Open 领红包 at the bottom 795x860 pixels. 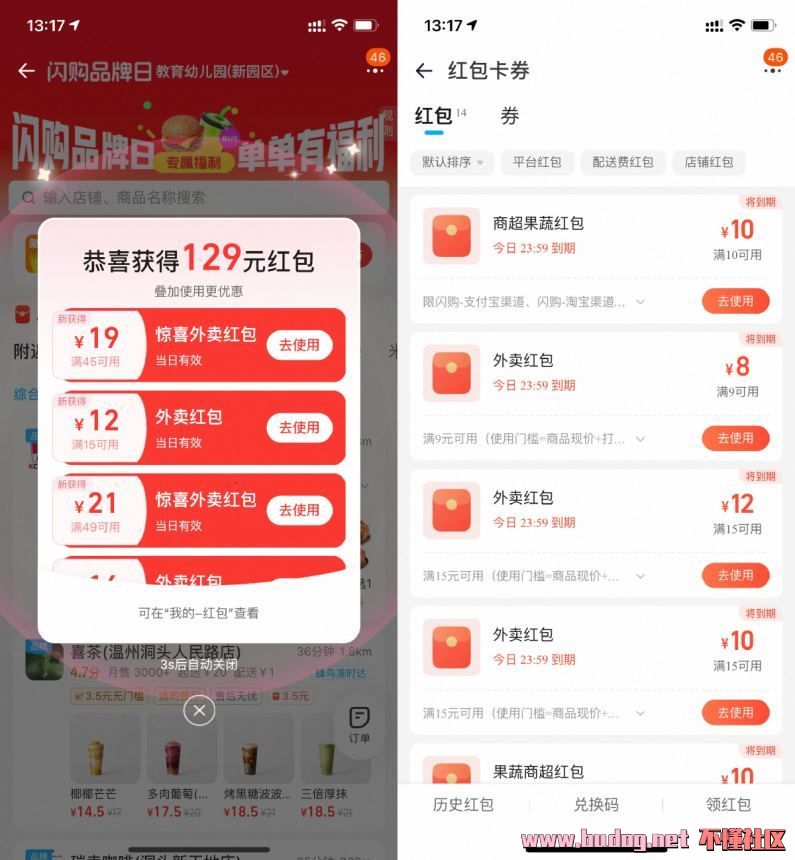(x=728, y=804)
